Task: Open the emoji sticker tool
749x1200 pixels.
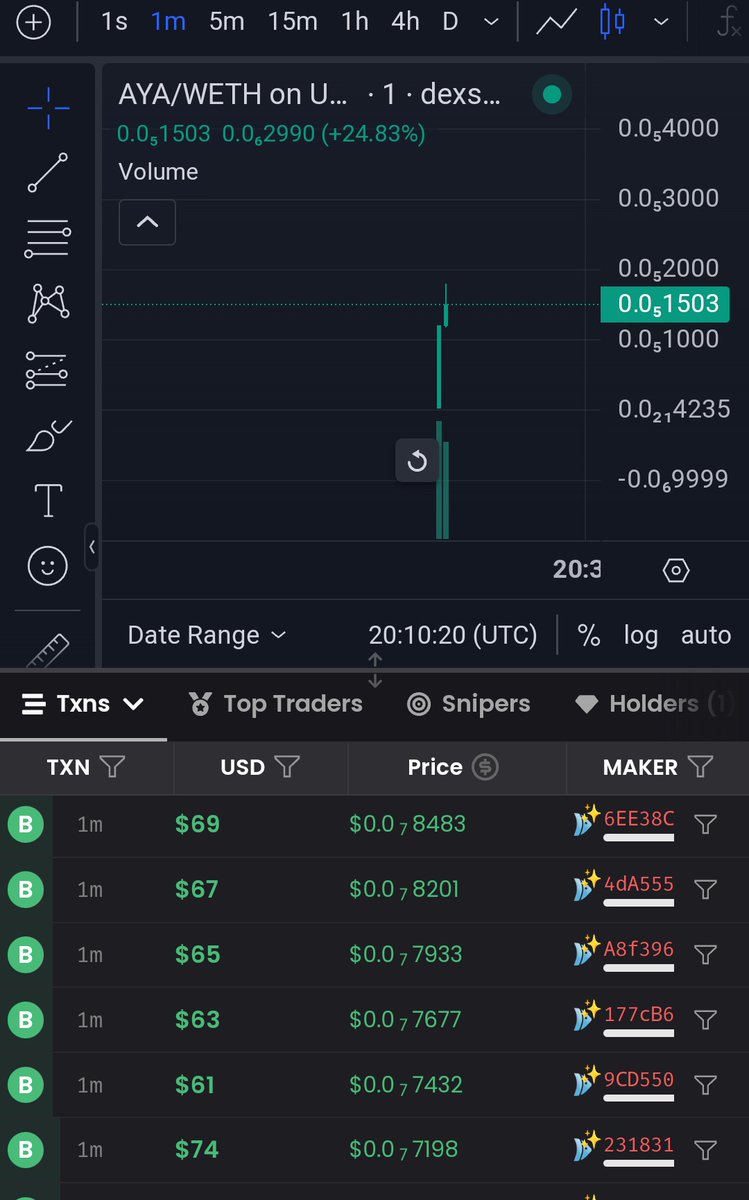Action: point(48,567)
